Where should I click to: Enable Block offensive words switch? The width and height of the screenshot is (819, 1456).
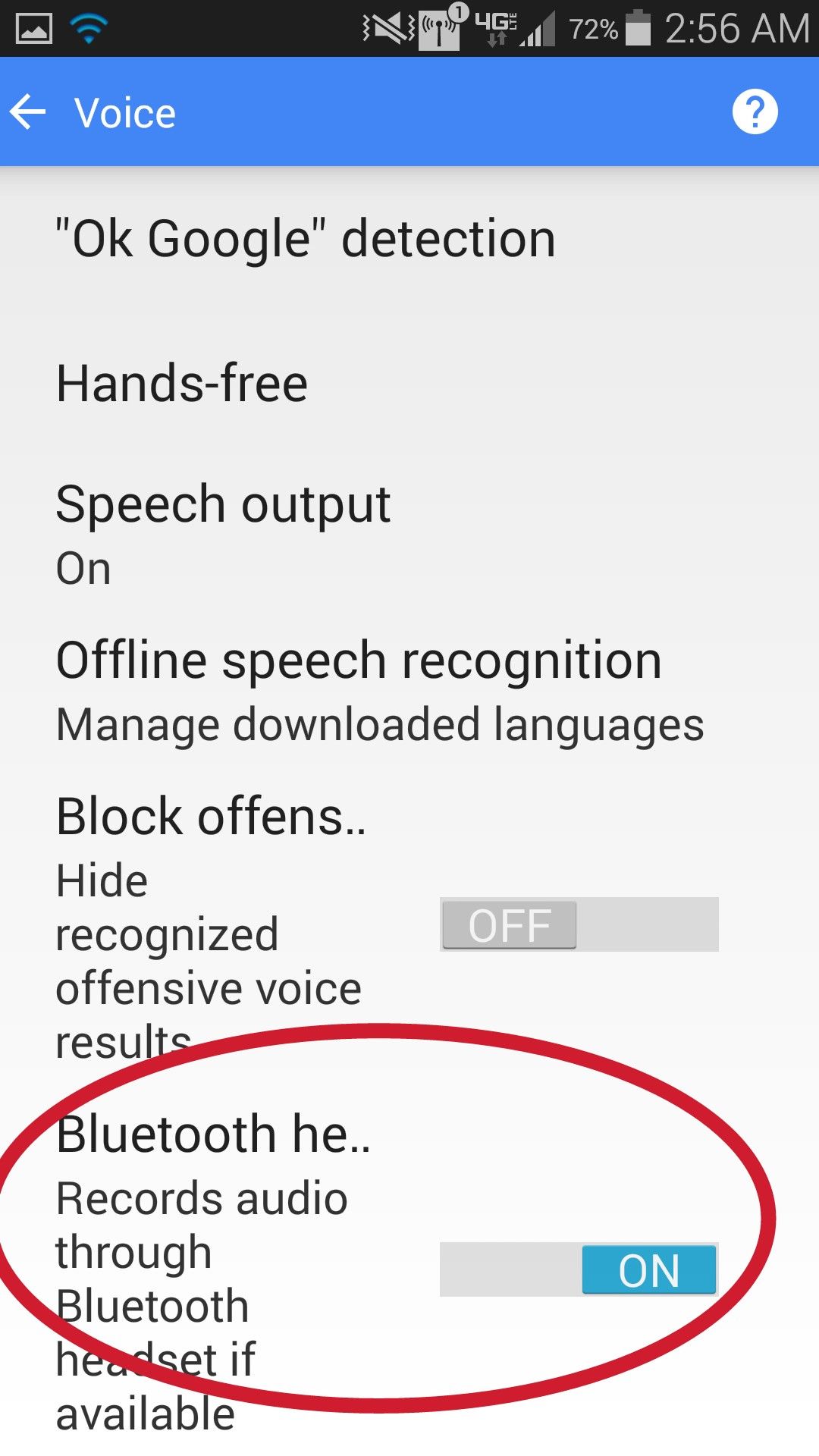(579, 924)
